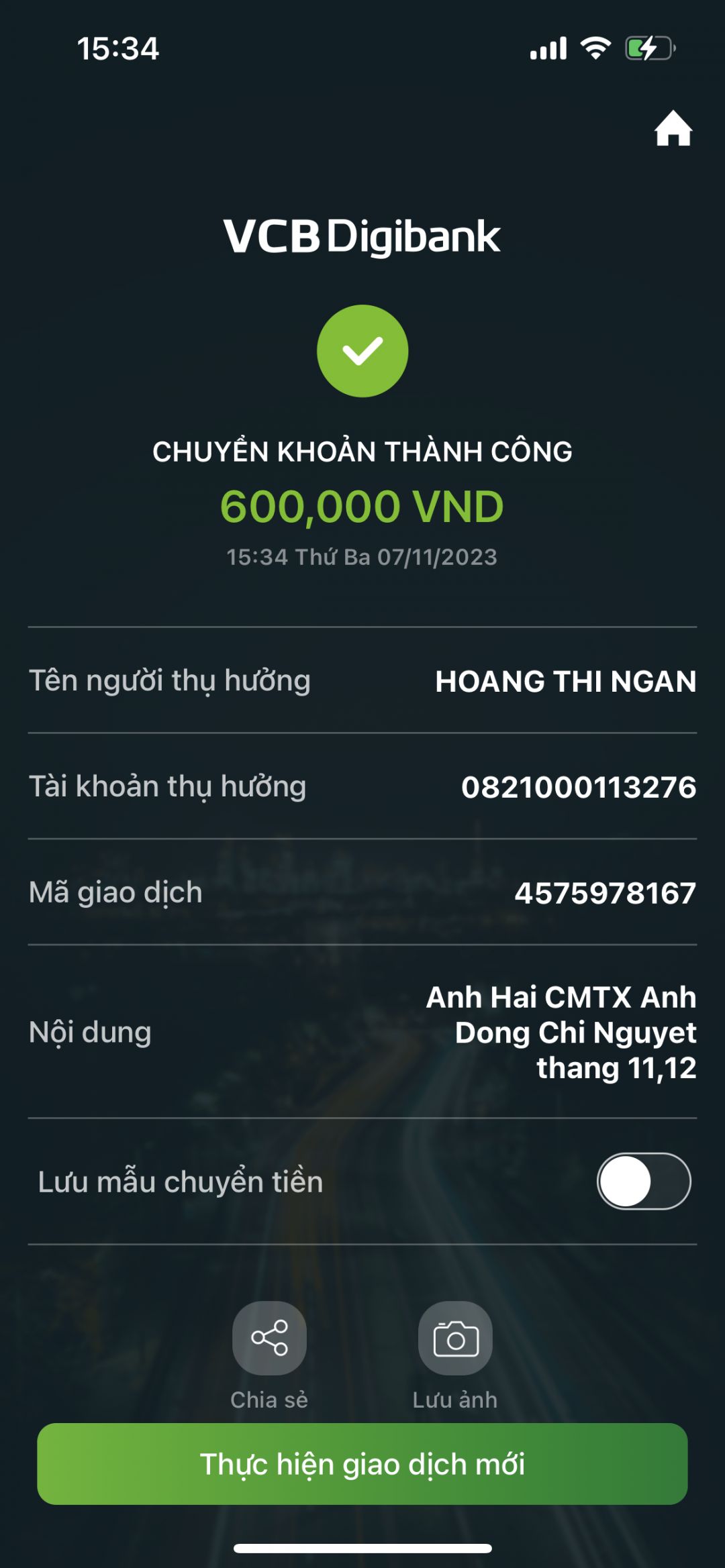This screenshot has height=1568, width=725.
Task: Toggle Lưu mẫu chuyển tiền switch
Action: tap(643, 1181)
